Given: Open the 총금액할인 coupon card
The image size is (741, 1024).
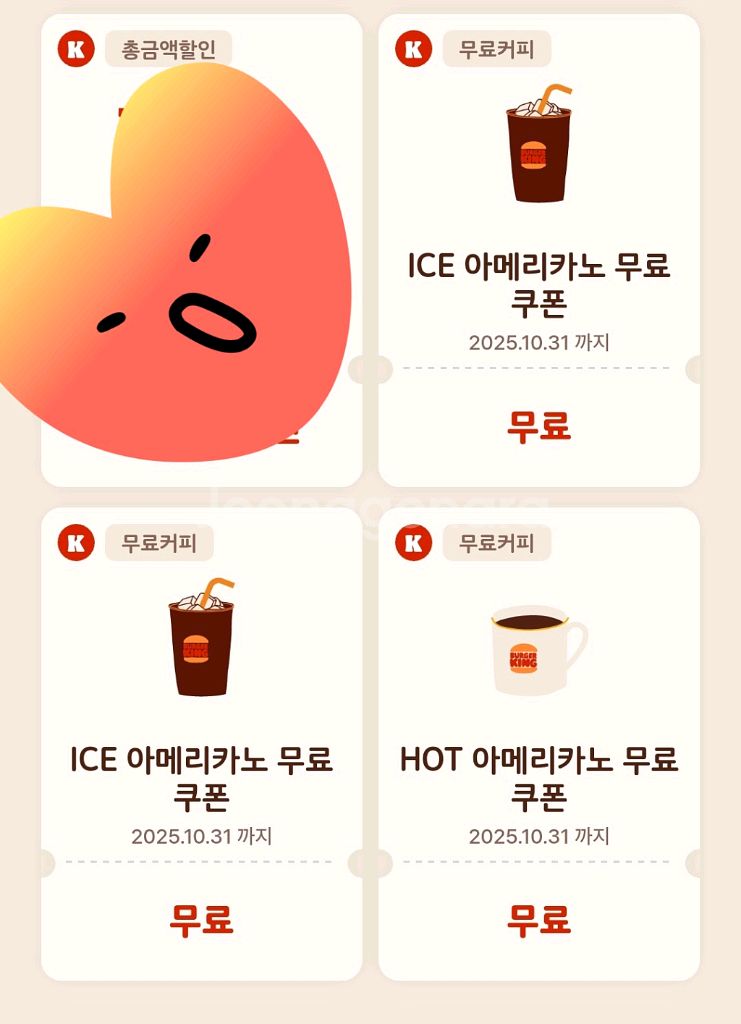Looking at the screenshot, I should point(202,250).
